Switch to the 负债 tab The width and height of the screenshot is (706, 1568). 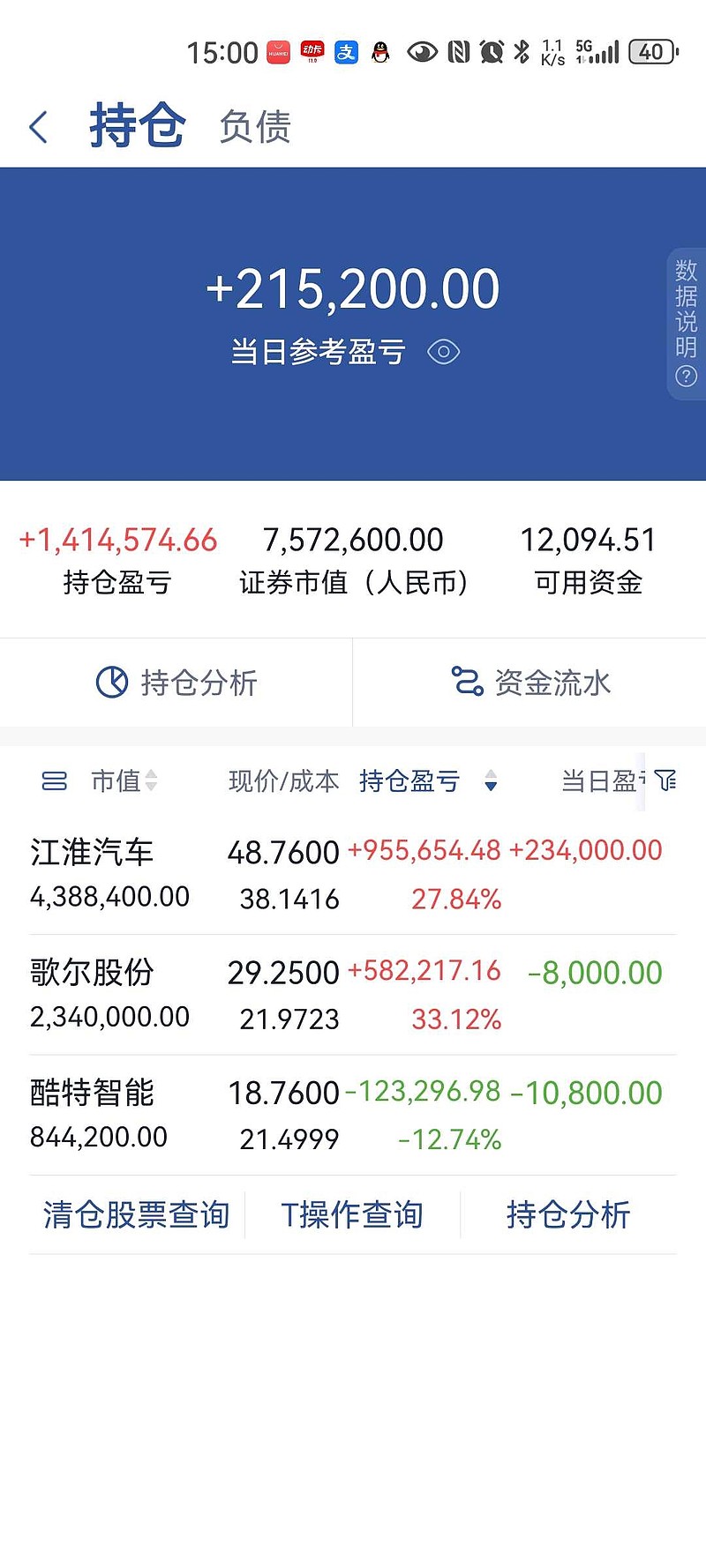(x=255, y=127)
